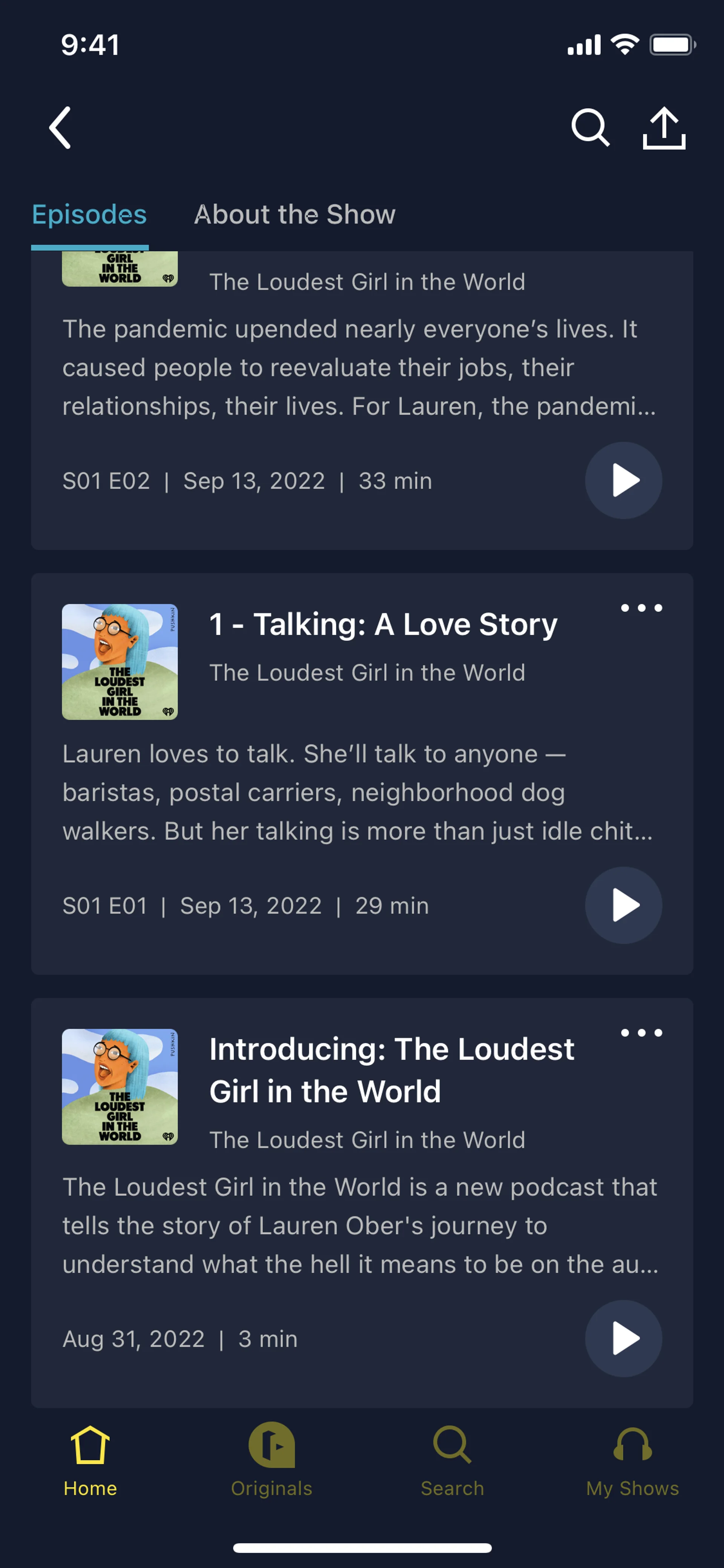Switch to the About the Show tab
Image resolution: width=724 pixels, height=1568 pixels.
tap(295, 215)
